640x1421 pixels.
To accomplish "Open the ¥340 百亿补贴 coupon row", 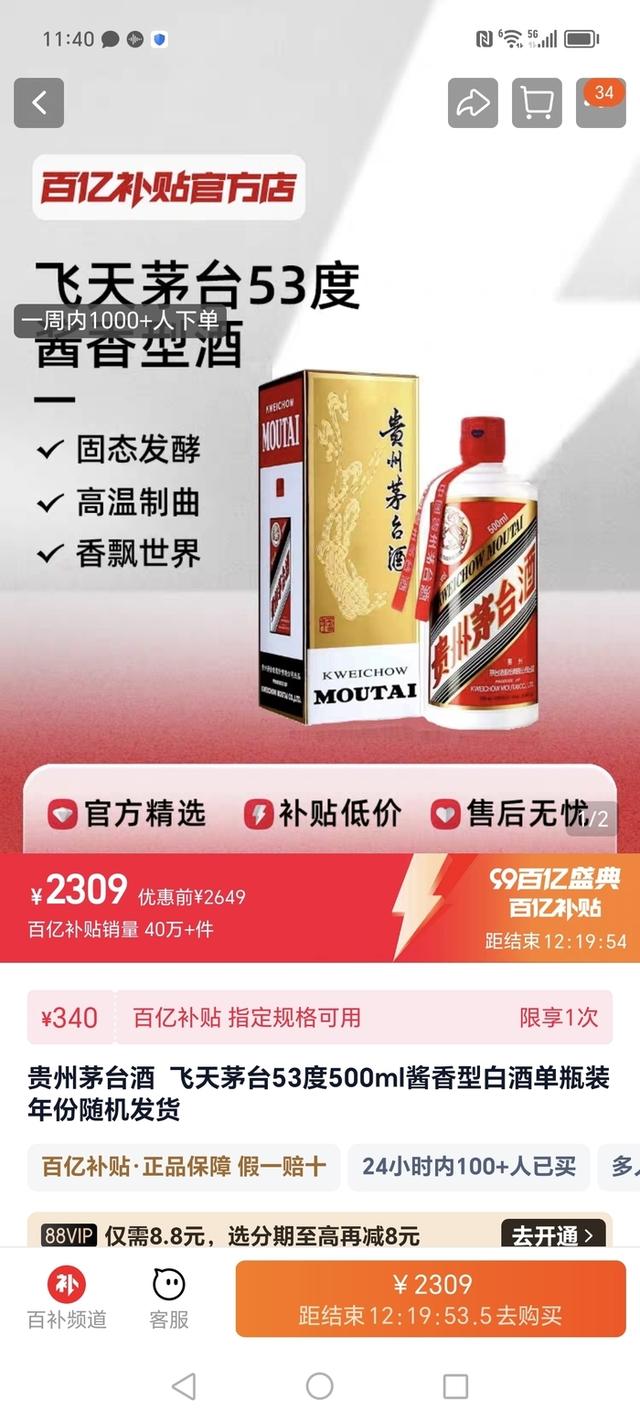I will [x=320, y=1018].
